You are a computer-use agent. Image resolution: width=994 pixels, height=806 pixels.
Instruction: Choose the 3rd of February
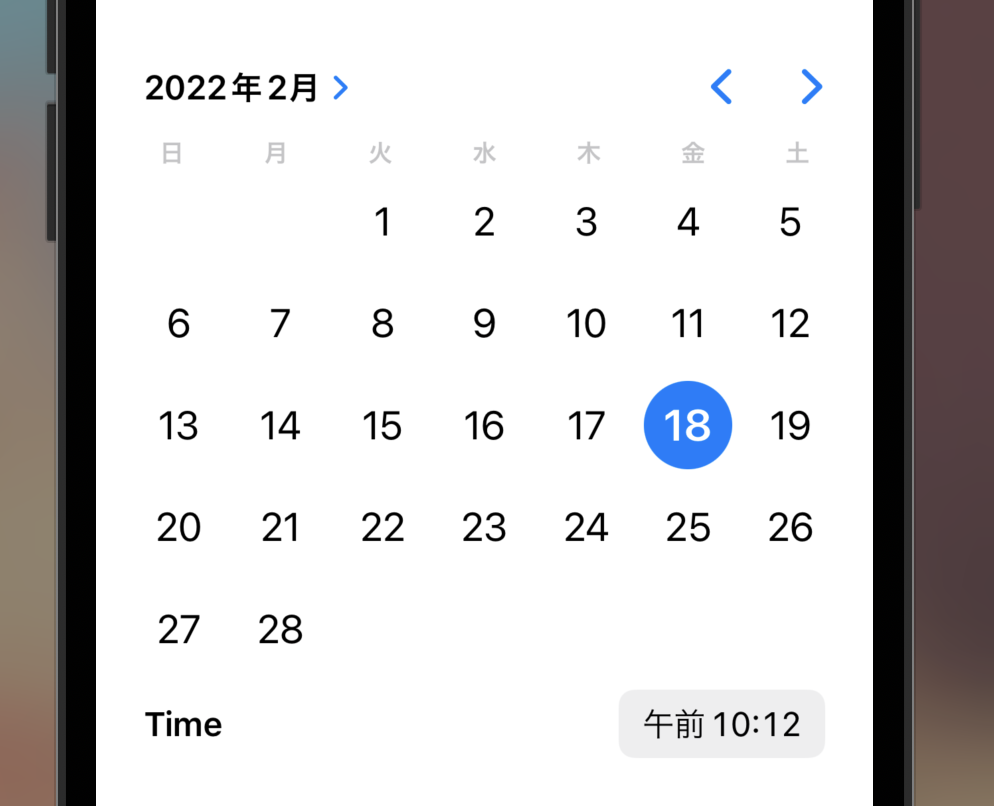pyautogui.click(x=586, y=222)
